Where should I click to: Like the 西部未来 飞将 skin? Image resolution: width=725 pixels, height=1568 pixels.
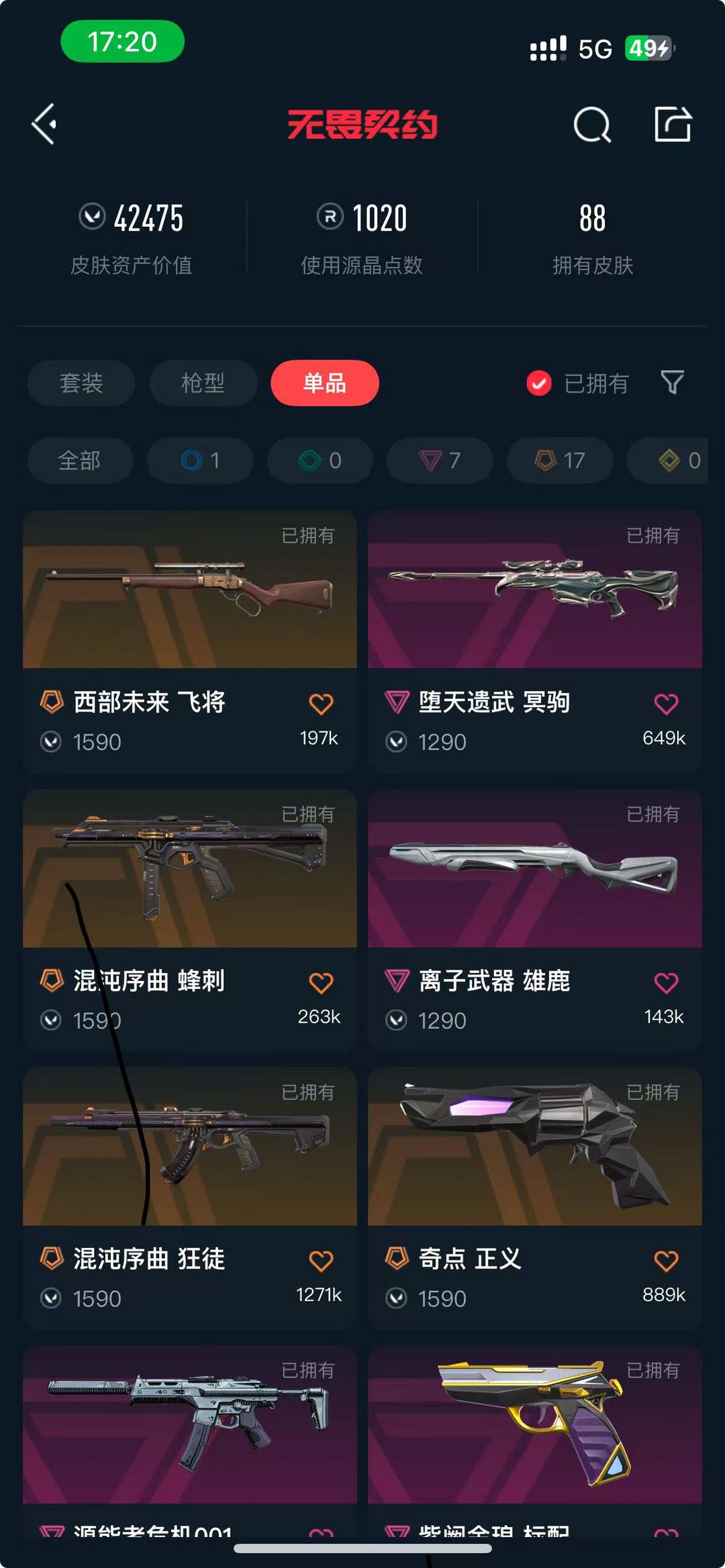pyautogui.click(x=321, y=704)
